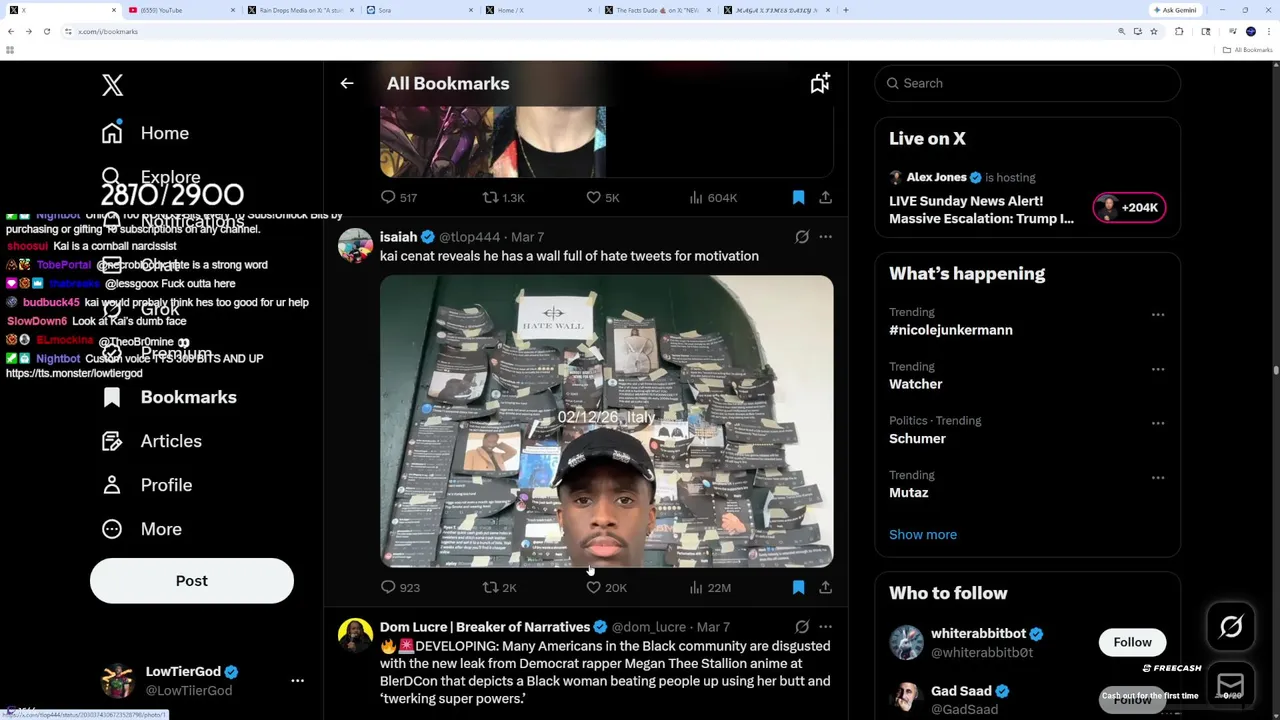Click the X search field
The width and height of the screenshot is (1280, 720).
coord(1028,83)
